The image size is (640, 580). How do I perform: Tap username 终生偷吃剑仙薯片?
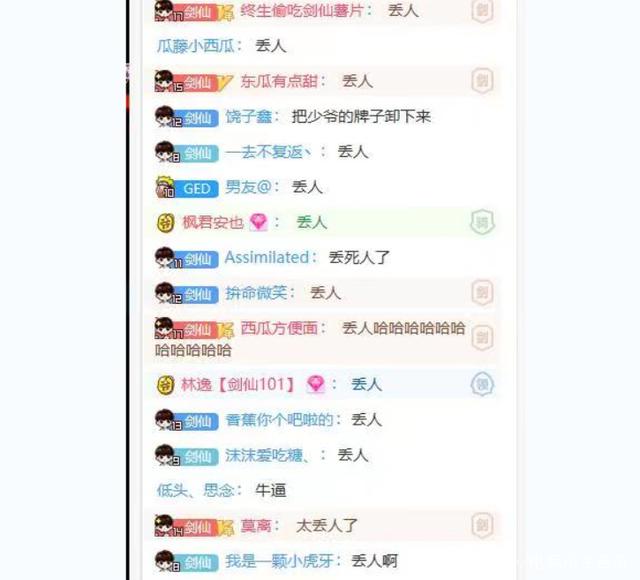point(300,10)
